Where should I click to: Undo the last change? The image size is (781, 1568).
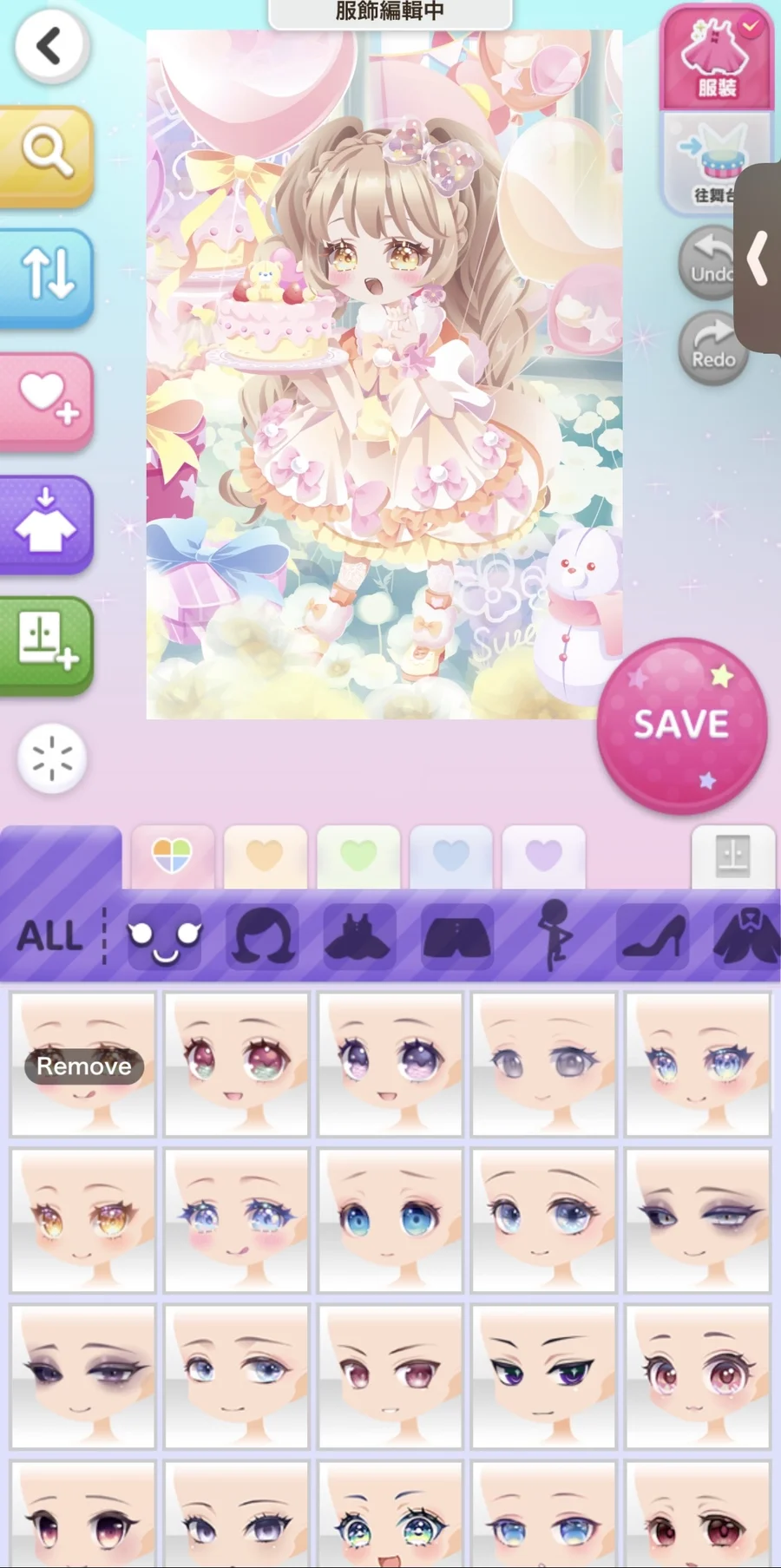click(710, 263)
